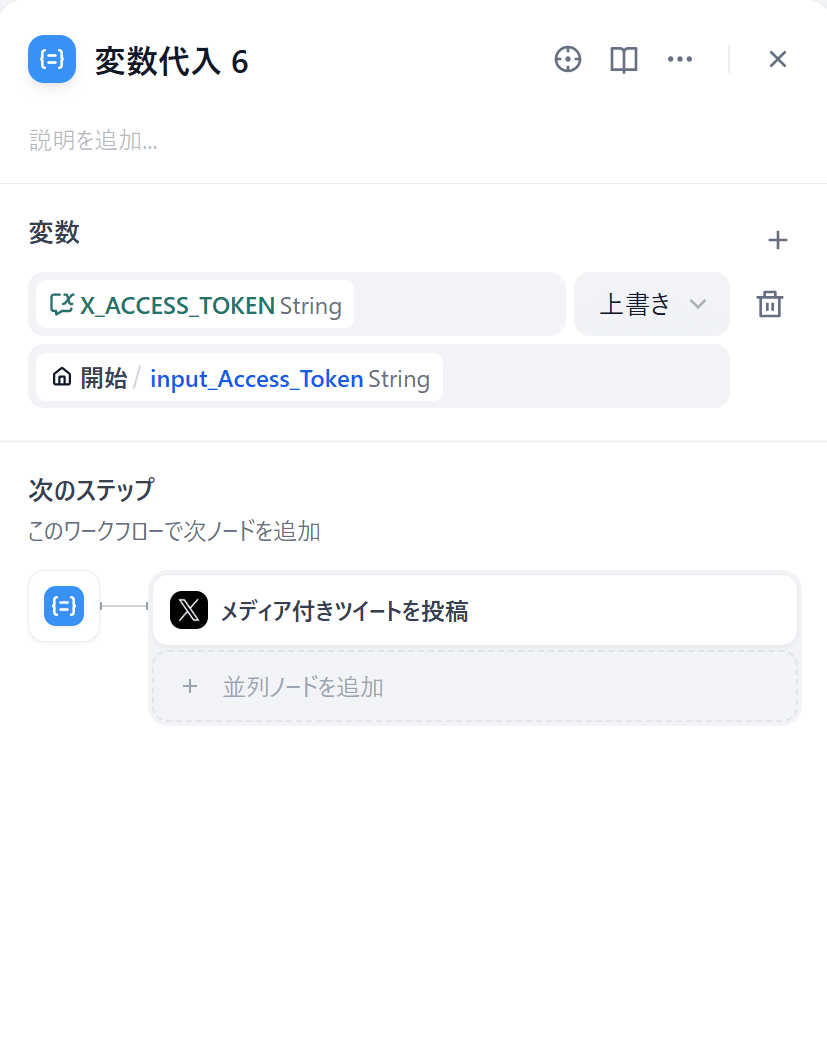The height and width of the screenshot is (1037, 827).
Task: Tap 並列ノードを追加 to add parallel node
Action: tap(474, 687)
